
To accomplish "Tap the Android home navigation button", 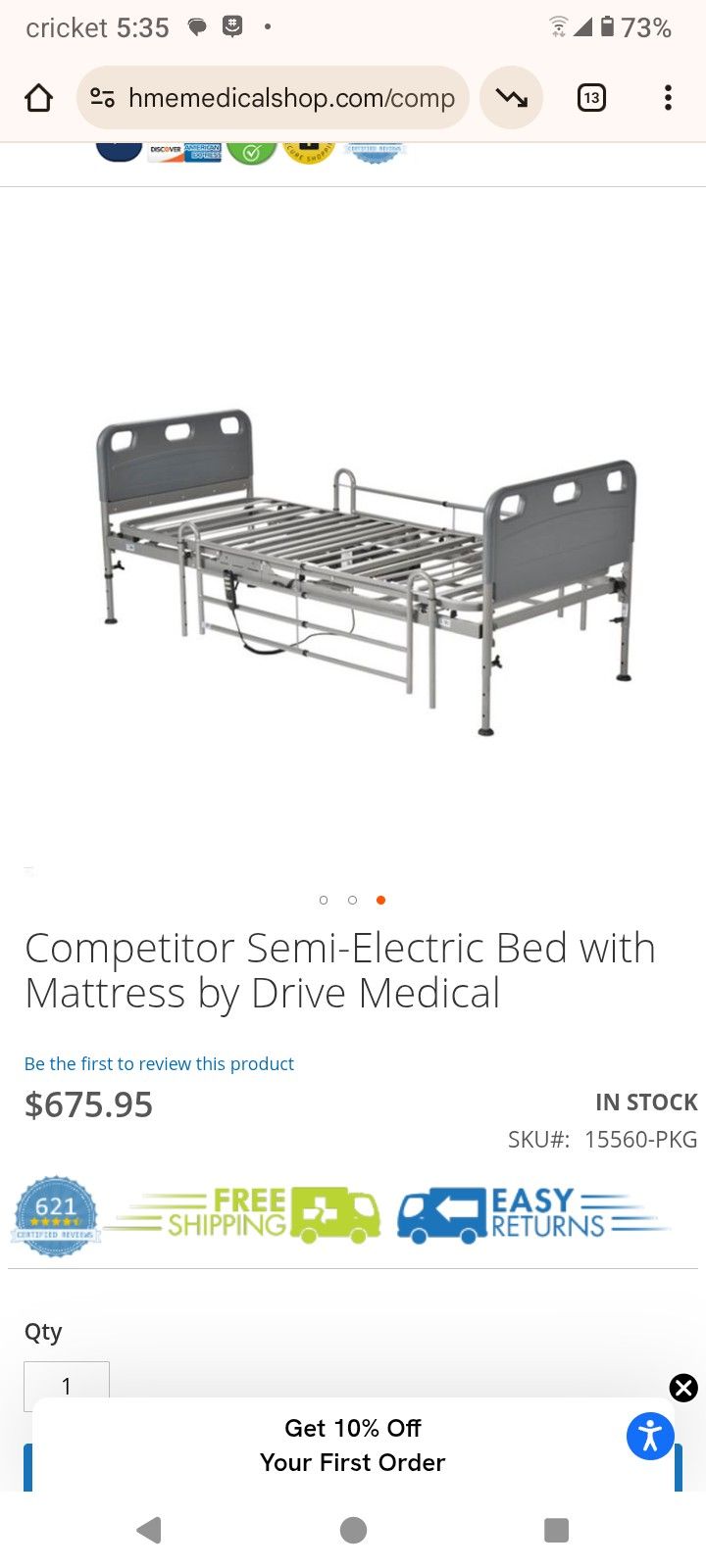I will coord(353,1530).
